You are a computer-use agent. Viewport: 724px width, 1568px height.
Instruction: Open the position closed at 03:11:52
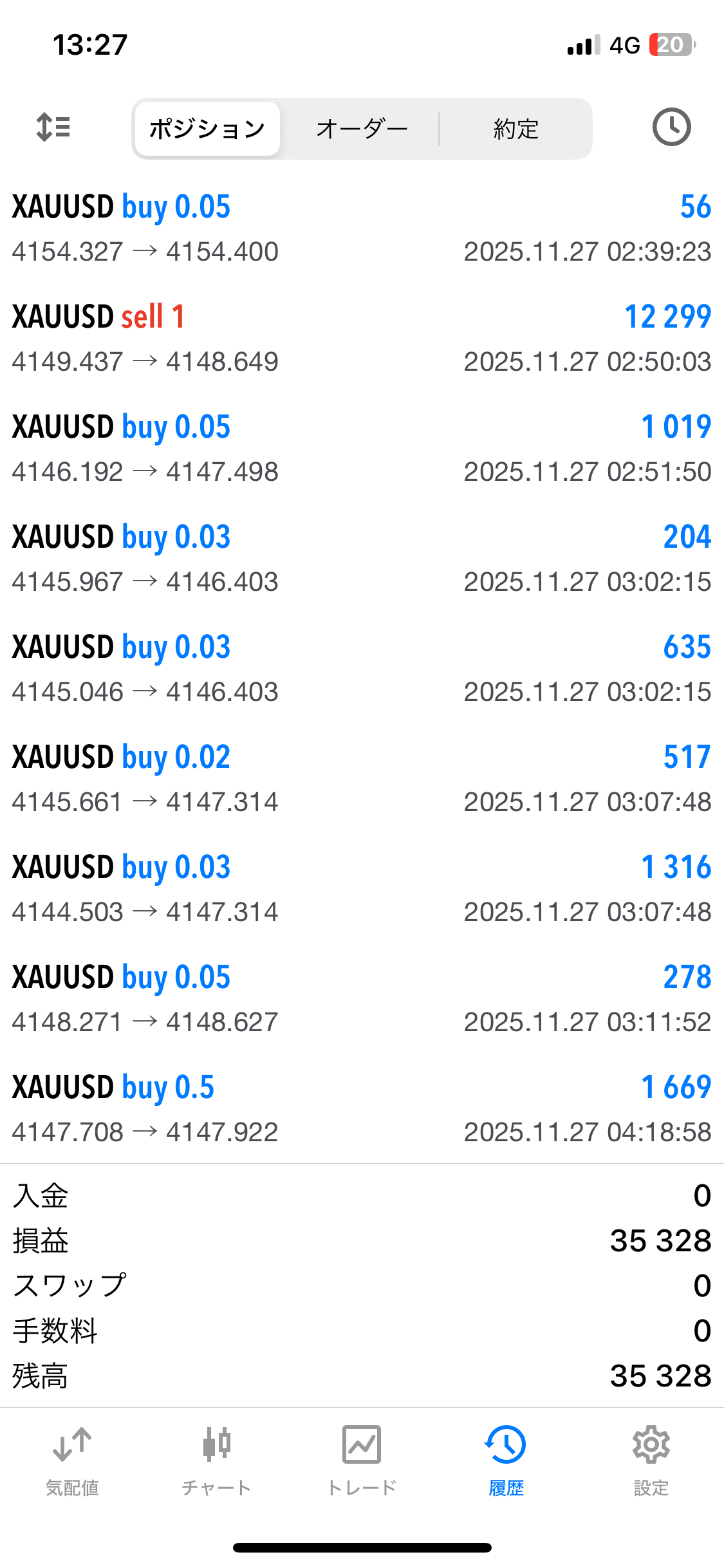[x=362, y=999]
